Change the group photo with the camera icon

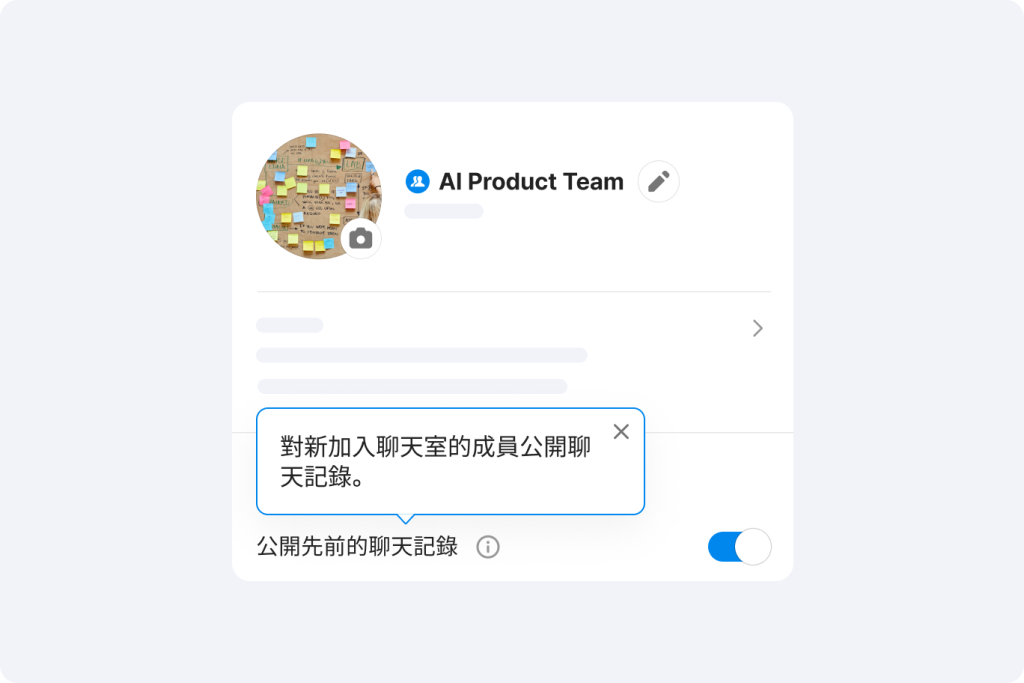tap(361, 239)
